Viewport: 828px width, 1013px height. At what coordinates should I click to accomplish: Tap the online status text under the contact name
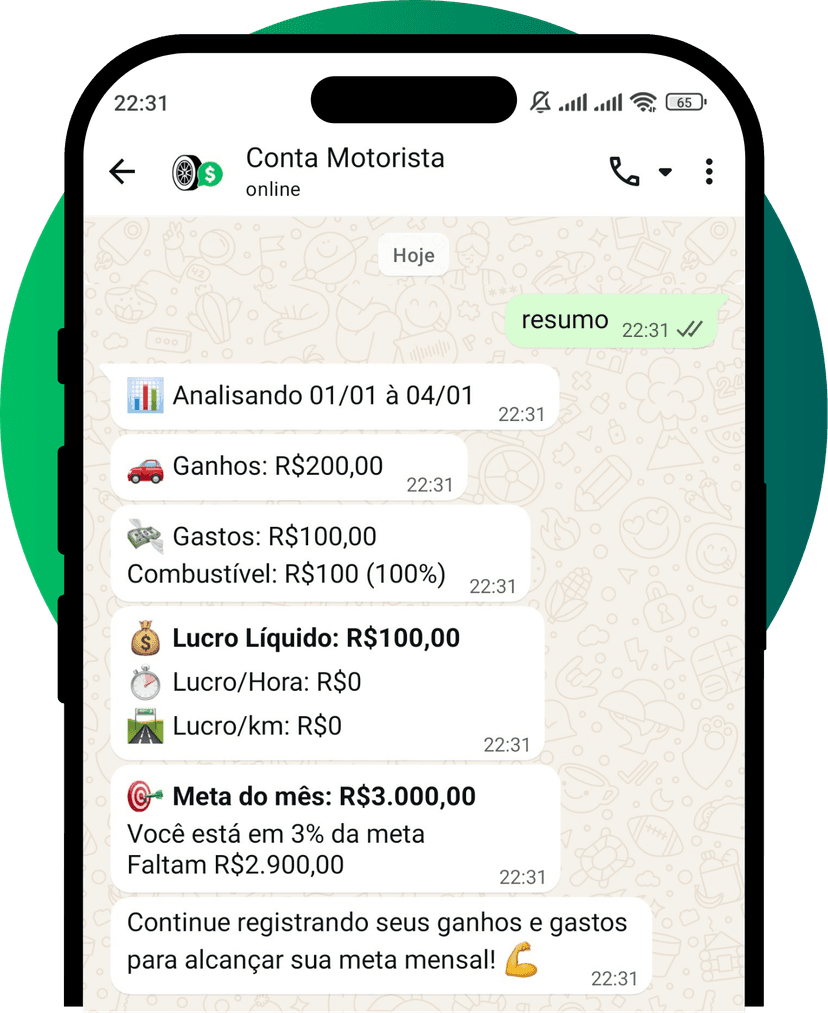tap(272, 189)
